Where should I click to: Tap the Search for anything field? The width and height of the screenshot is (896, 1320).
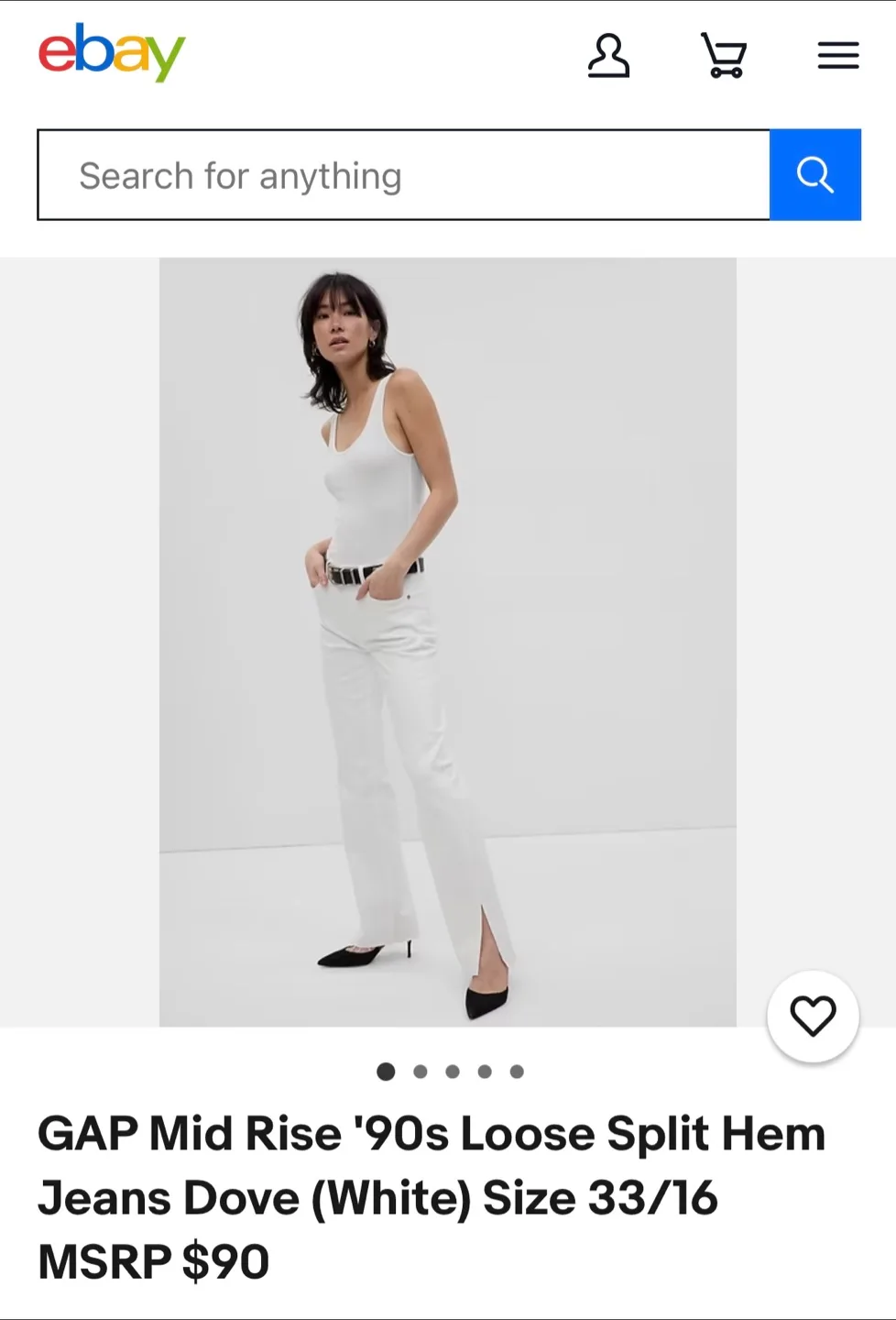[403, 175]
